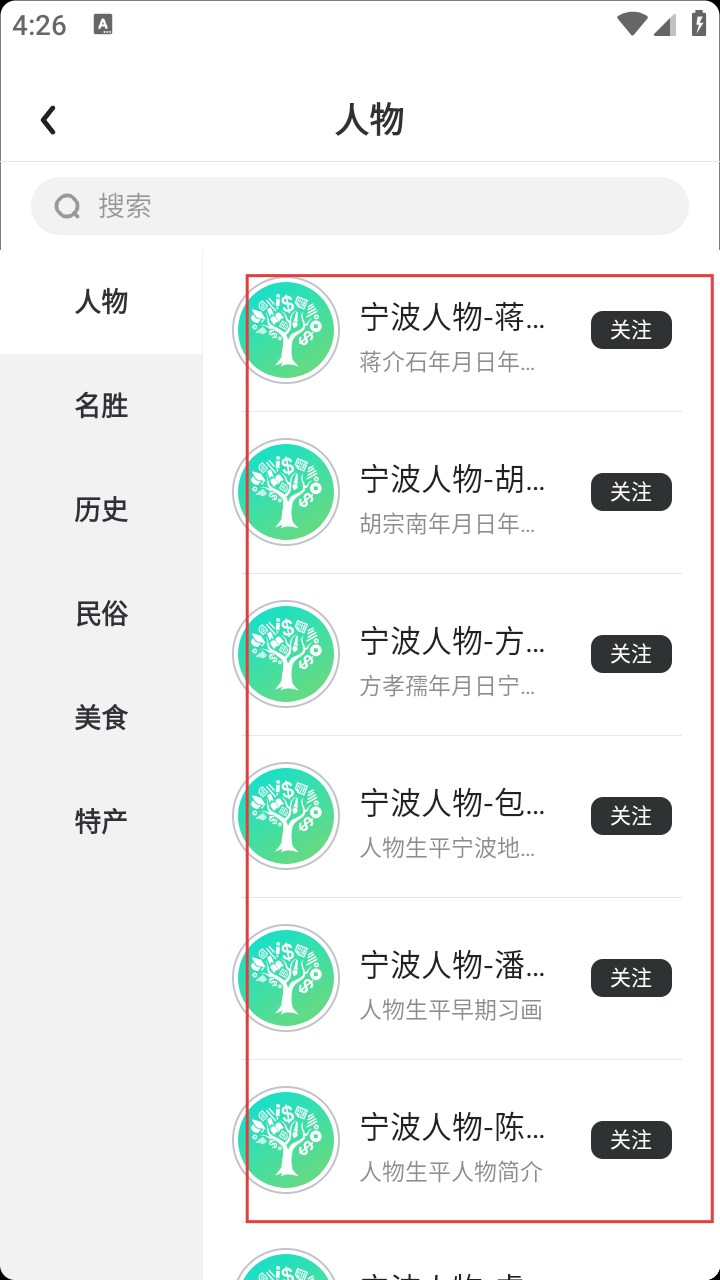Viewport: 720px width, 1280px height.
Task: Go back using the top-left arrow
Action: (48, 120)
